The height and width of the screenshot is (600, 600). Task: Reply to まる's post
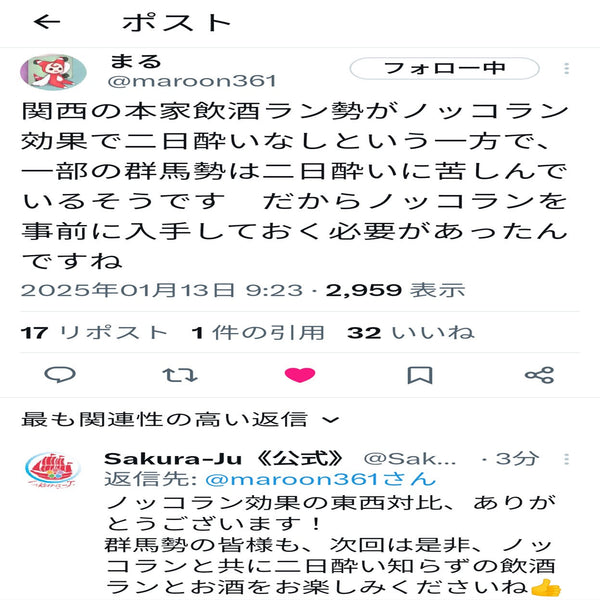61,375
